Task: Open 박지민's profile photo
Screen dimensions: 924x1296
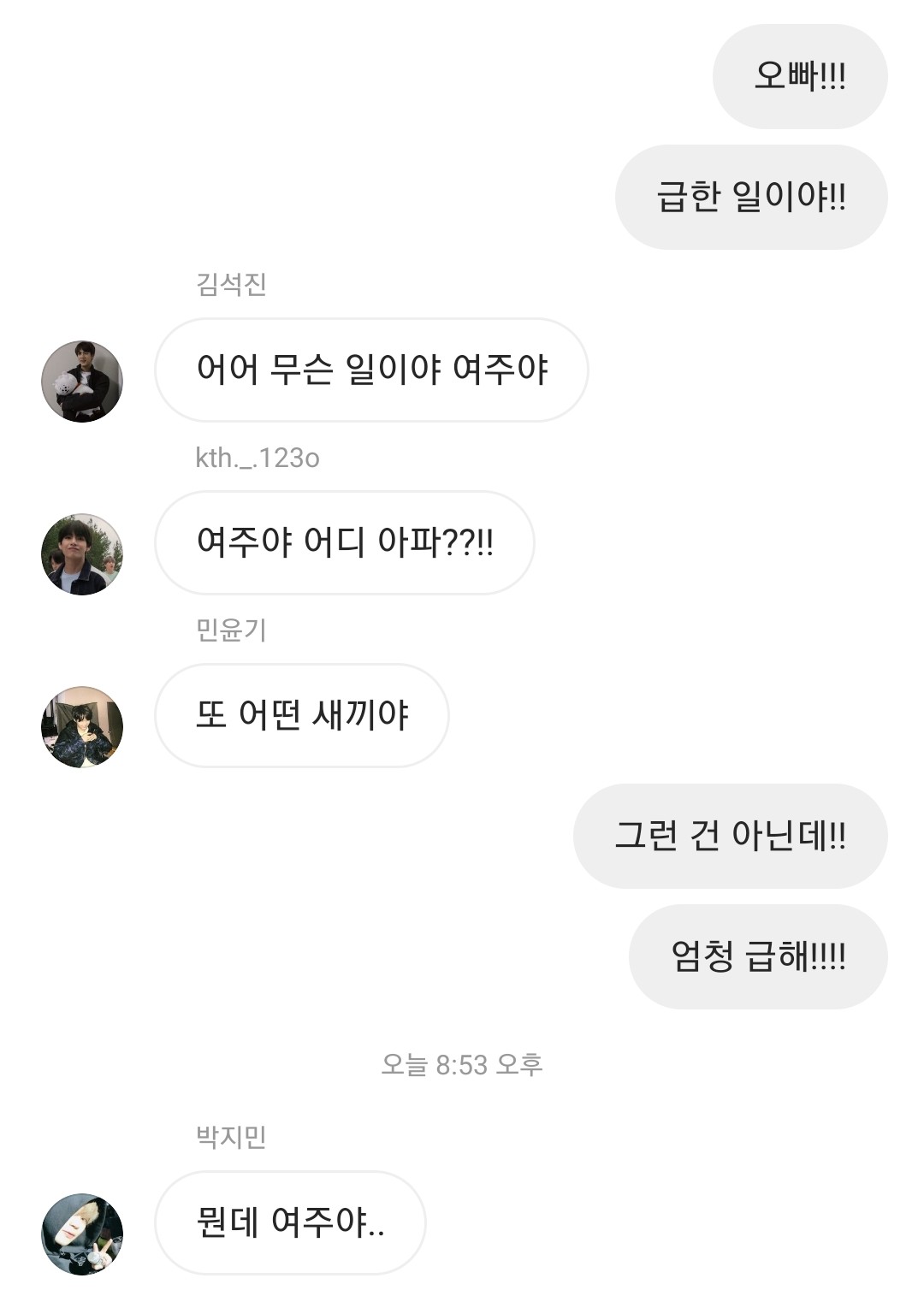Action: tap(82, 1234)
